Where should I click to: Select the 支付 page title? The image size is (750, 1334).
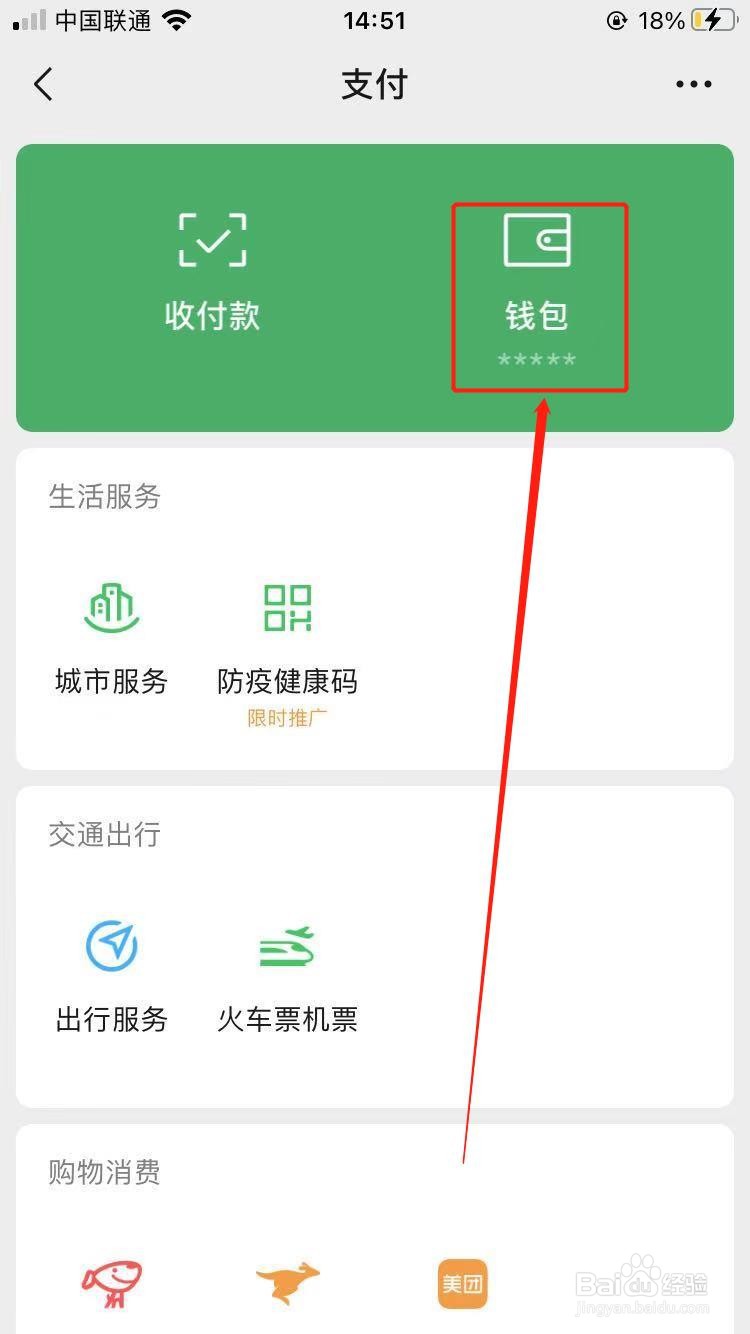click(x=374, y=84)
